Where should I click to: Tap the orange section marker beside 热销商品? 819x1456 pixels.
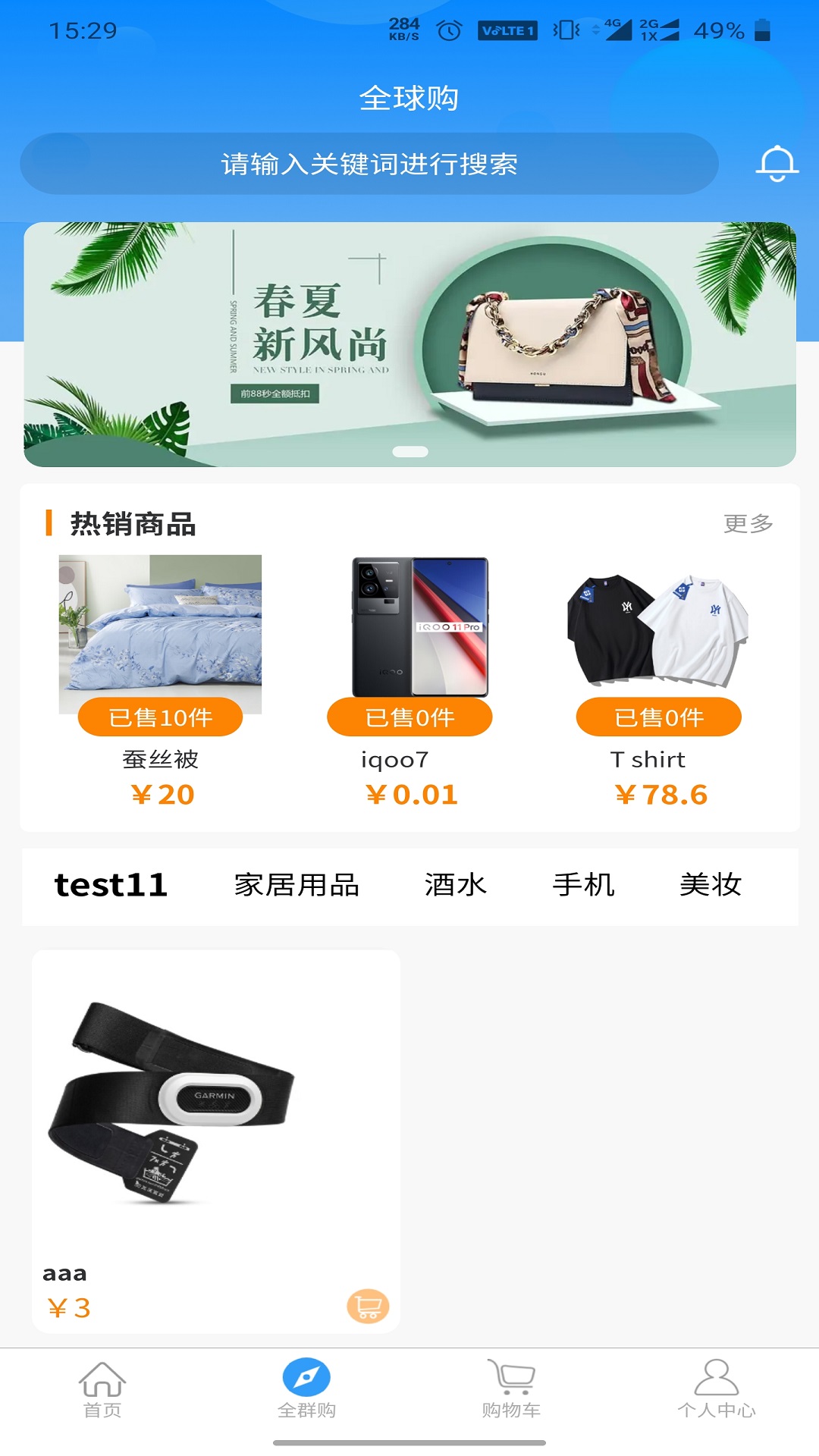[x=49, y=522]
